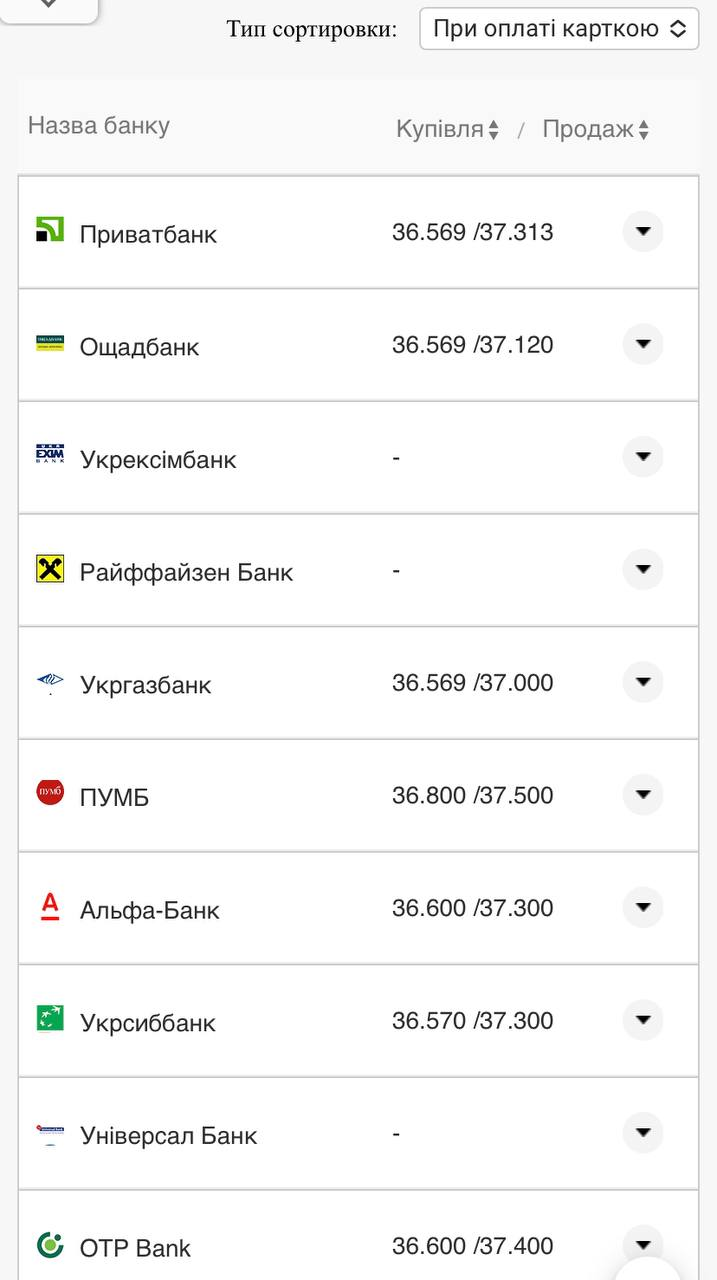Screen dimensions: 717x1280
Task: Expand the Укрсиббанк row details
Action: (643, 1020)
